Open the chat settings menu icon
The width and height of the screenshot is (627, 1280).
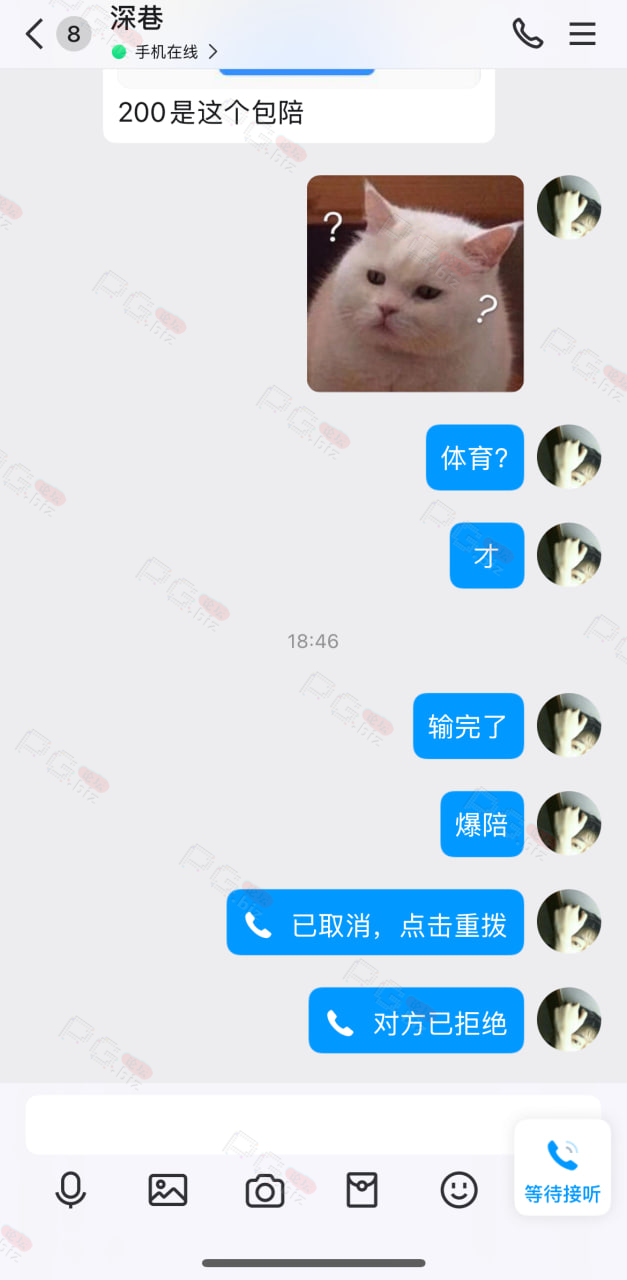point(582,34)
